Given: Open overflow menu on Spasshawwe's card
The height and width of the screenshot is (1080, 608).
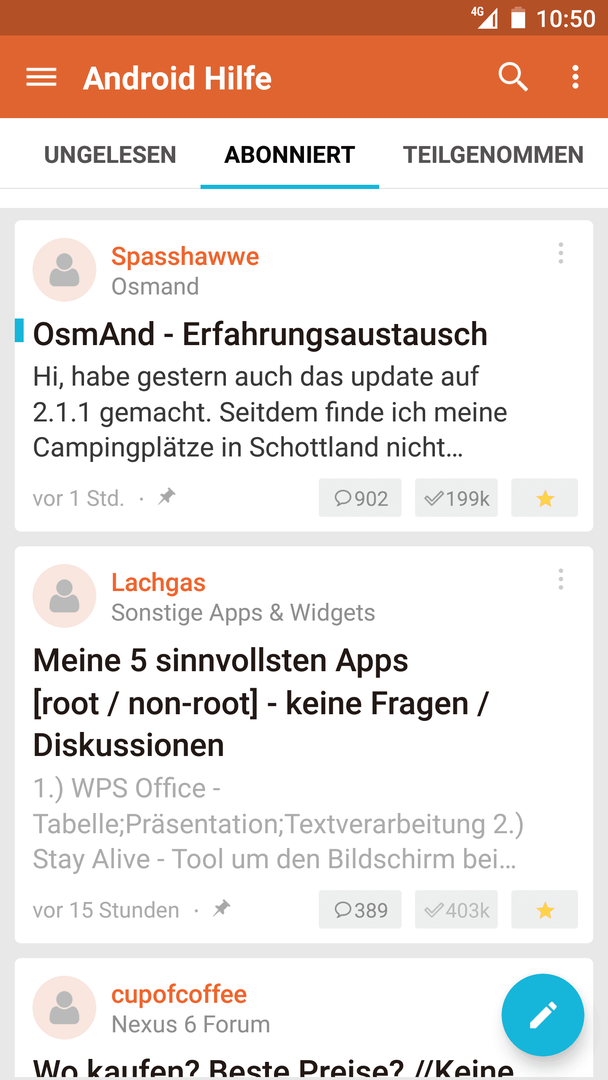Looking at the screenshot, I should pos(560,253).
